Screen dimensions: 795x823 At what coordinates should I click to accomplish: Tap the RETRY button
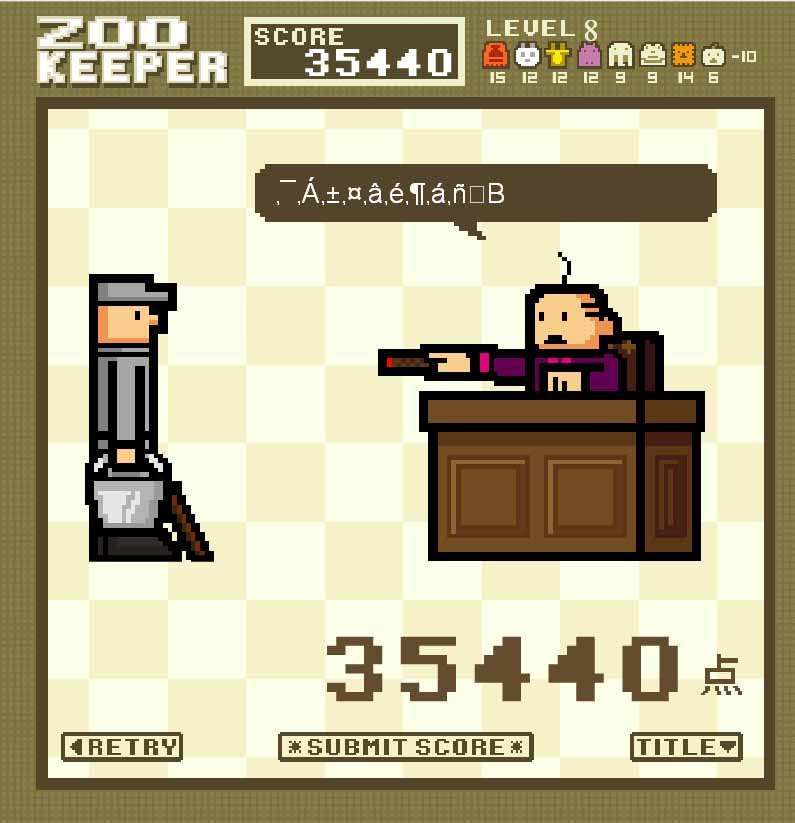pos(122,747)
